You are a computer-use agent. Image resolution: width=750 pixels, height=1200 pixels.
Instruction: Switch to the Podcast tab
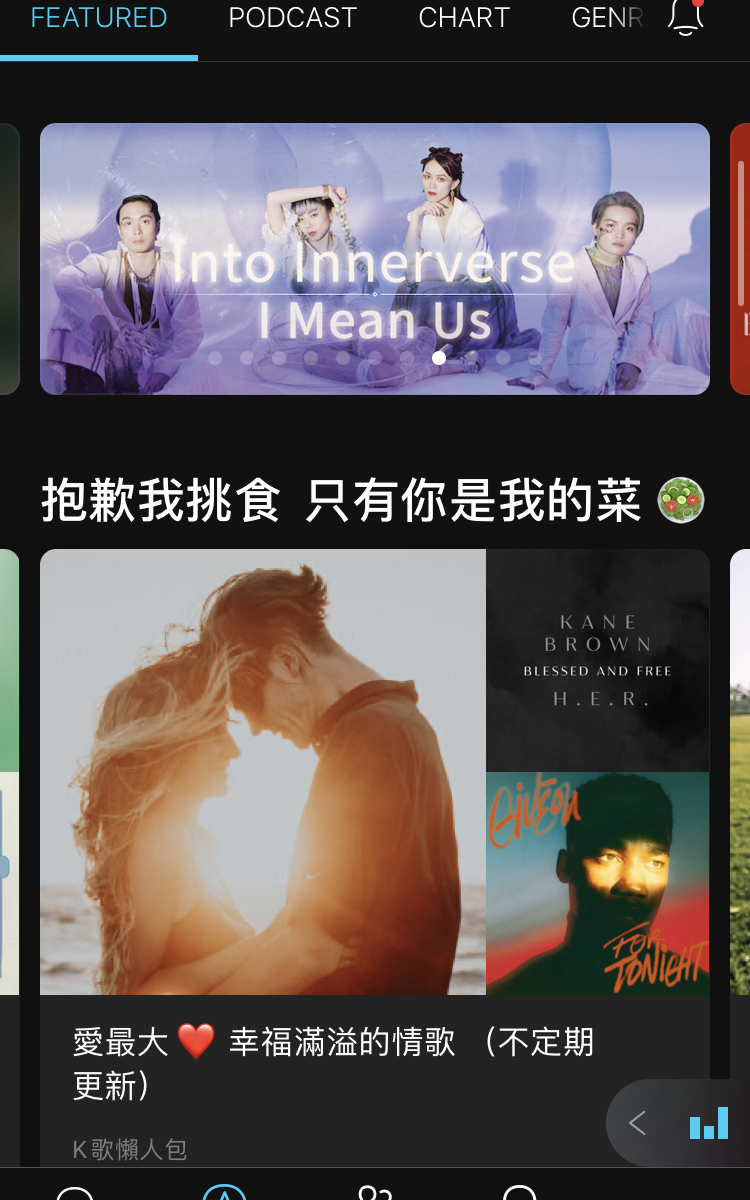coord(292,18)
